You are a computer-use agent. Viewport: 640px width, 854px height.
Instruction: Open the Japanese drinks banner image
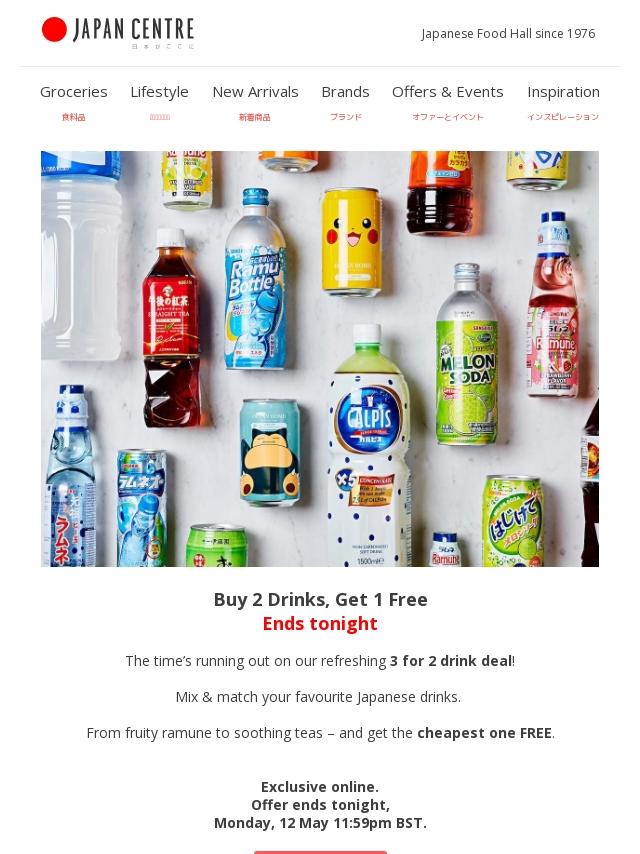point(320,359)
